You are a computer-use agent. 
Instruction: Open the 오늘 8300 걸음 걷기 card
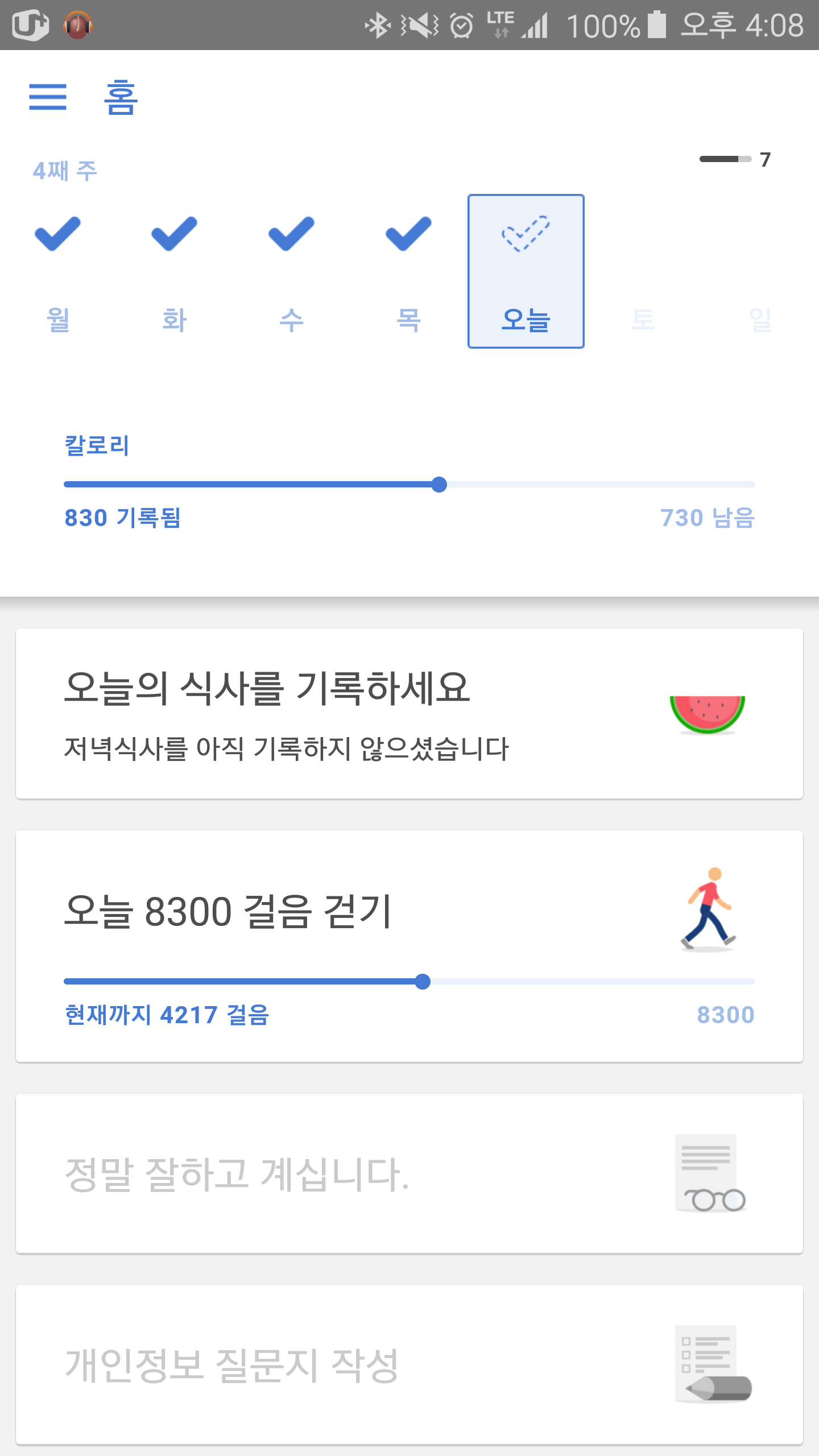409,946
